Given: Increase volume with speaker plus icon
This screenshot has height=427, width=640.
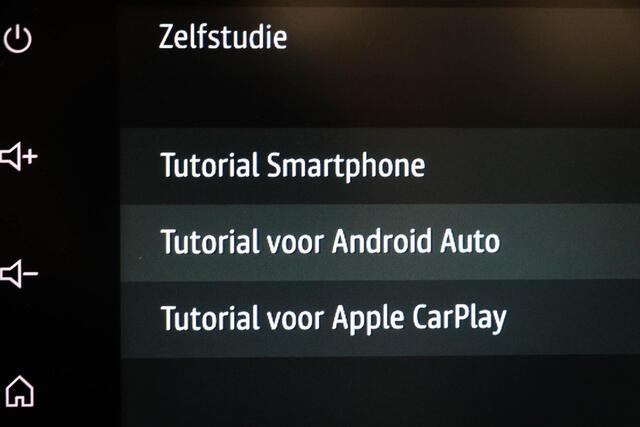Looking at the screenshot, I should click(18, 156).
